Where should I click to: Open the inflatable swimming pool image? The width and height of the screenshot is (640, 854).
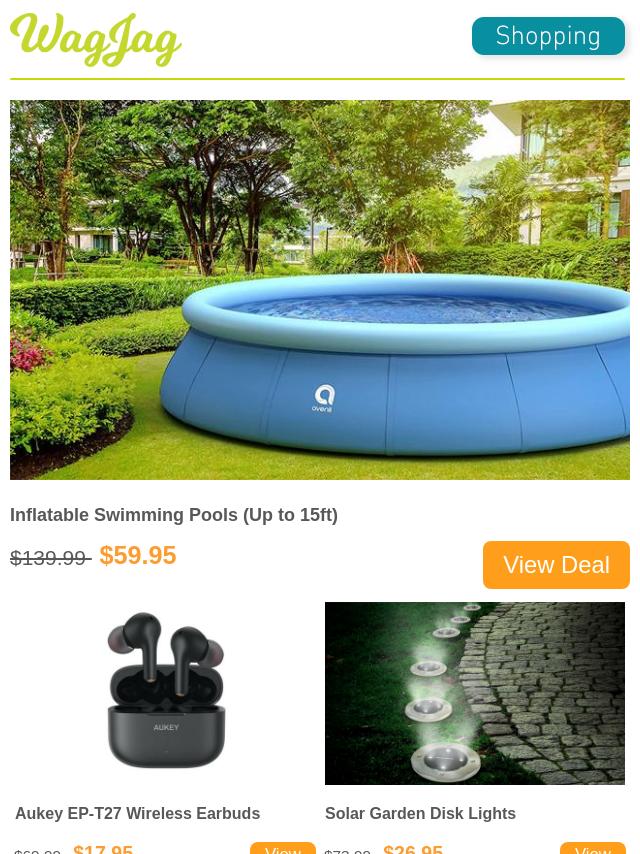click(x=320, y=290)
